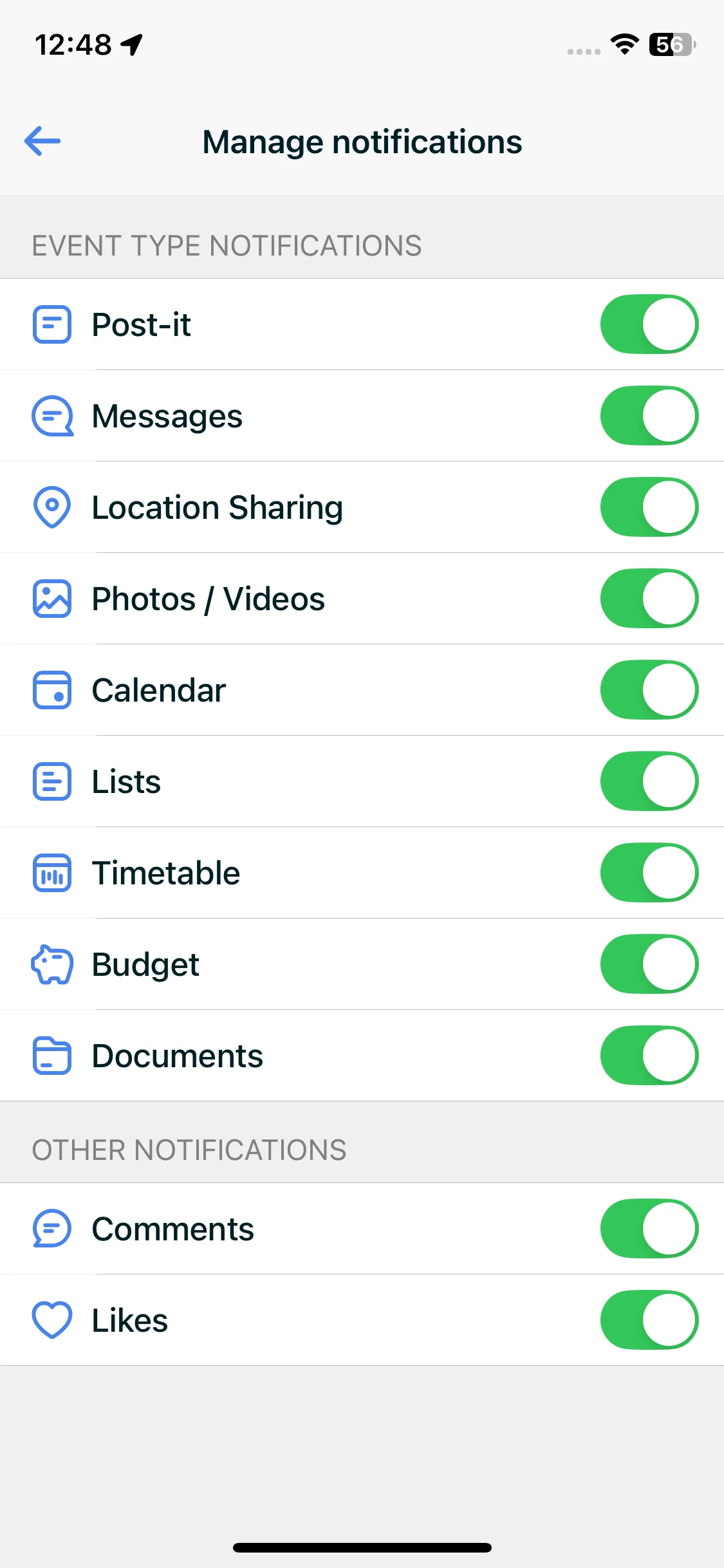Turn off Likes notifications
This screenshot has height=1568, width=724.
pos(649,1320)
